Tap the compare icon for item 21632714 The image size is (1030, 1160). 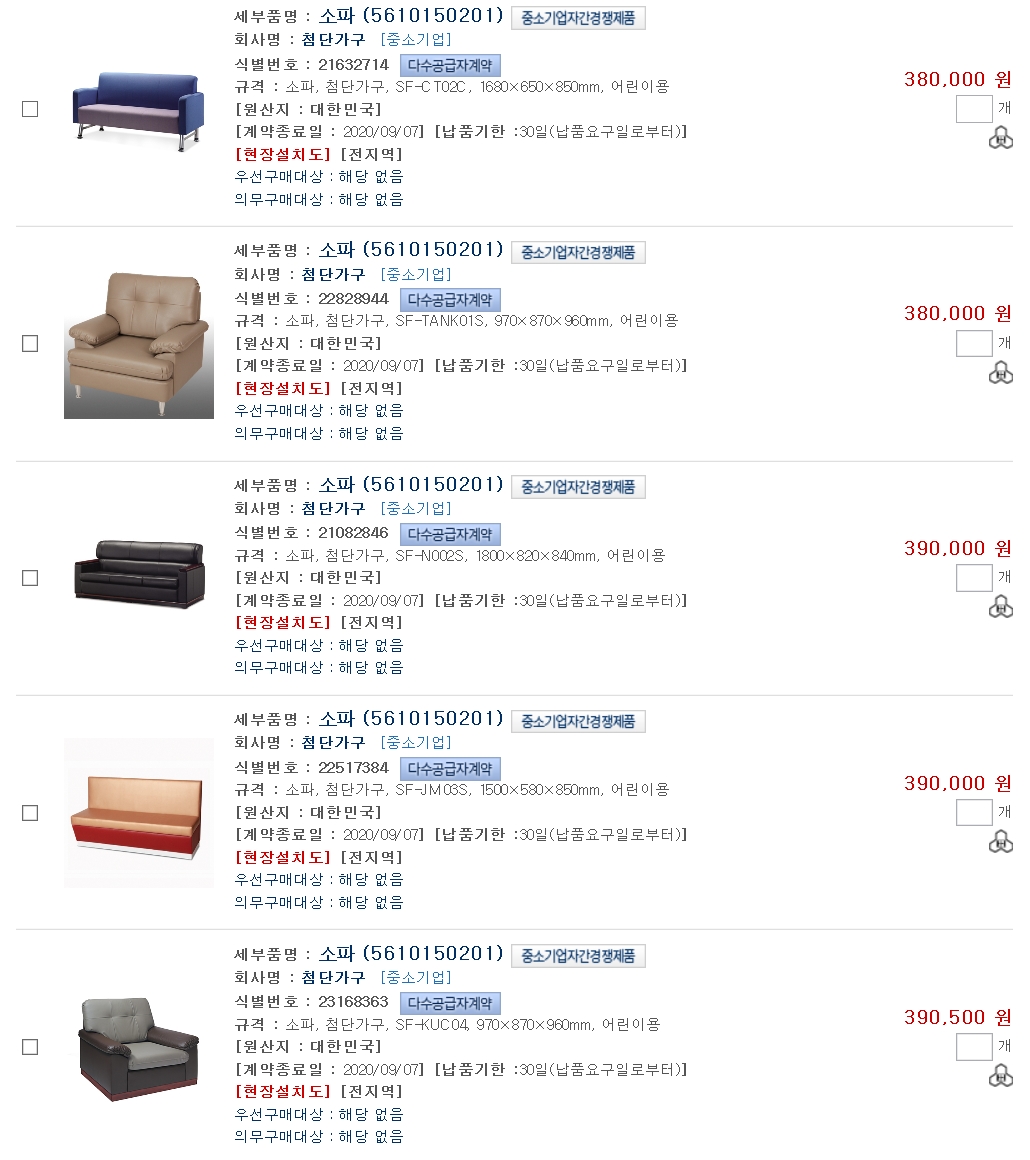[x=1000, y=139]
